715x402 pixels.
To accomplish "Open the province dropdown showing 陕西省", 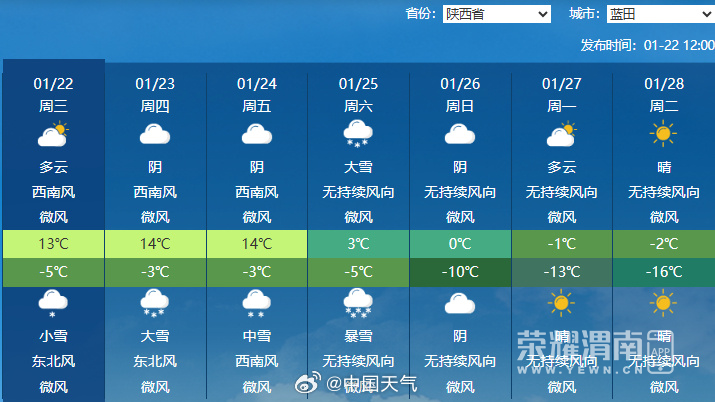I will pos(497,14).
